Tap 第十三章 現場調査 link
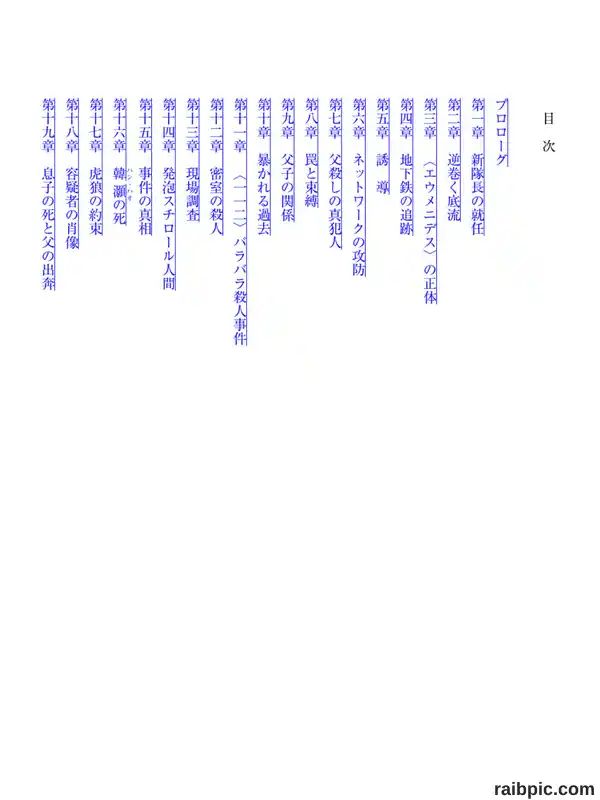Image resolution: width=600 pixels, height=800 pixels. pos(192,160)
